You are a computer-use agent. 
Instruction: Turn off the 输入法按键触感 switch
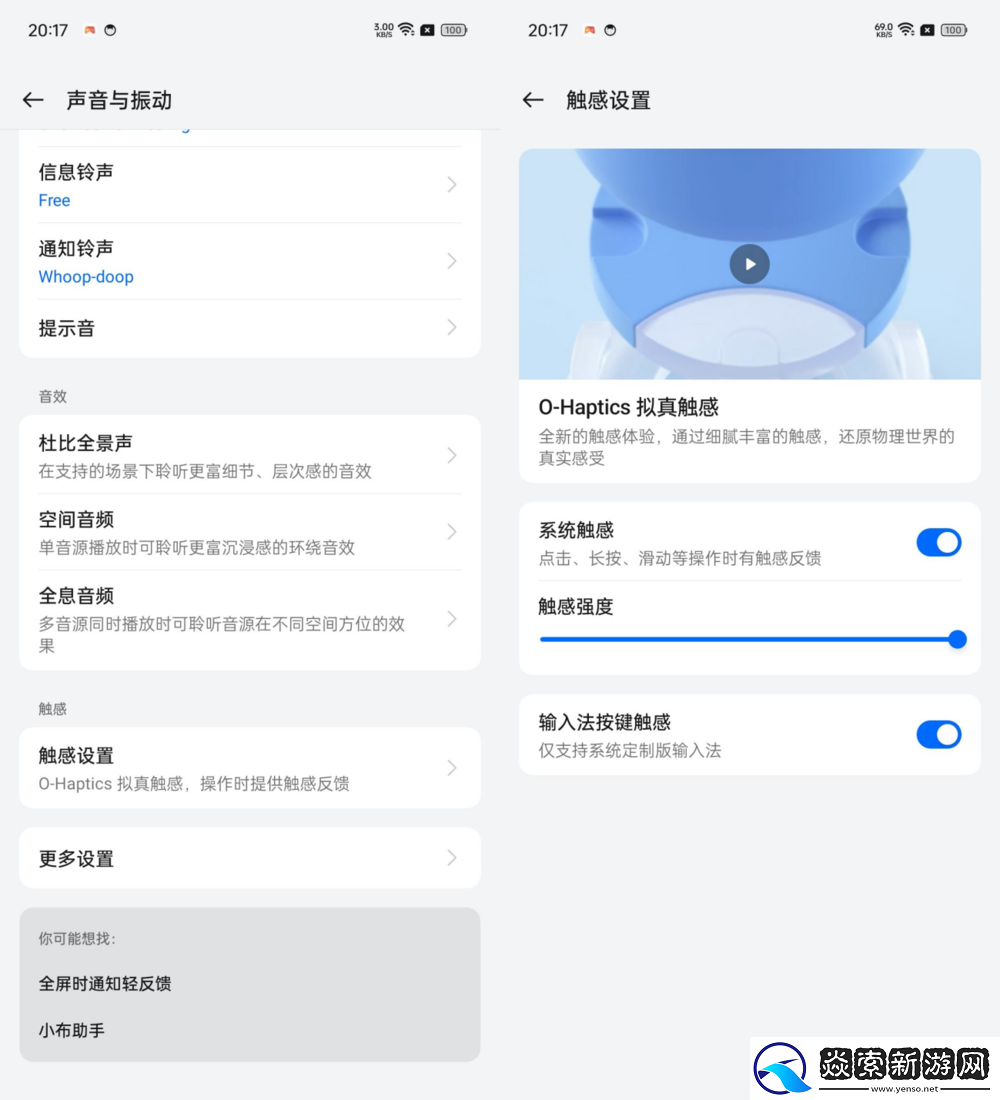pyautogui.click(x=938, y=734)
